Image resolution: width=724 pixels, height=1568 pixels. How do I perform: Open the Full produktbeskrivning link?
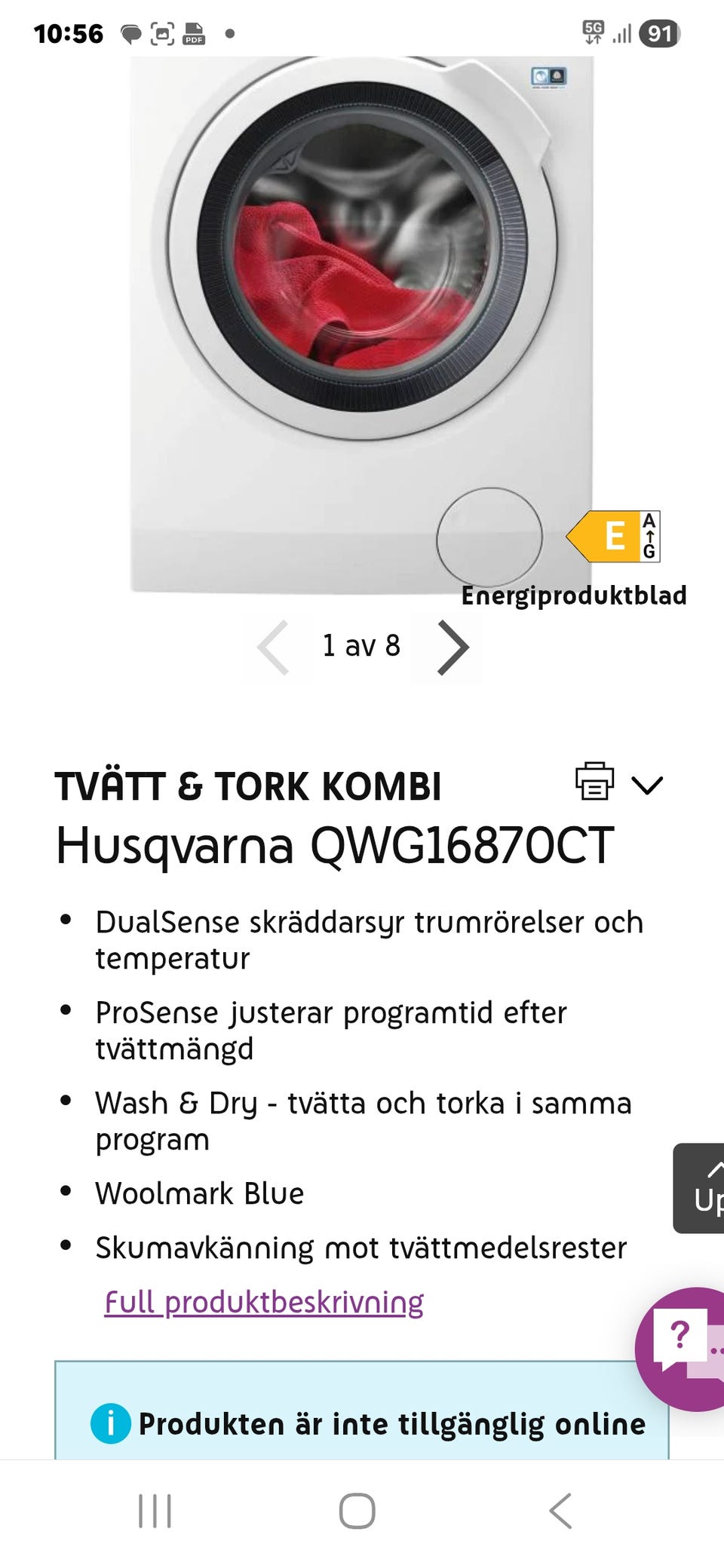pyautogui.click(x=265, y=1302)
